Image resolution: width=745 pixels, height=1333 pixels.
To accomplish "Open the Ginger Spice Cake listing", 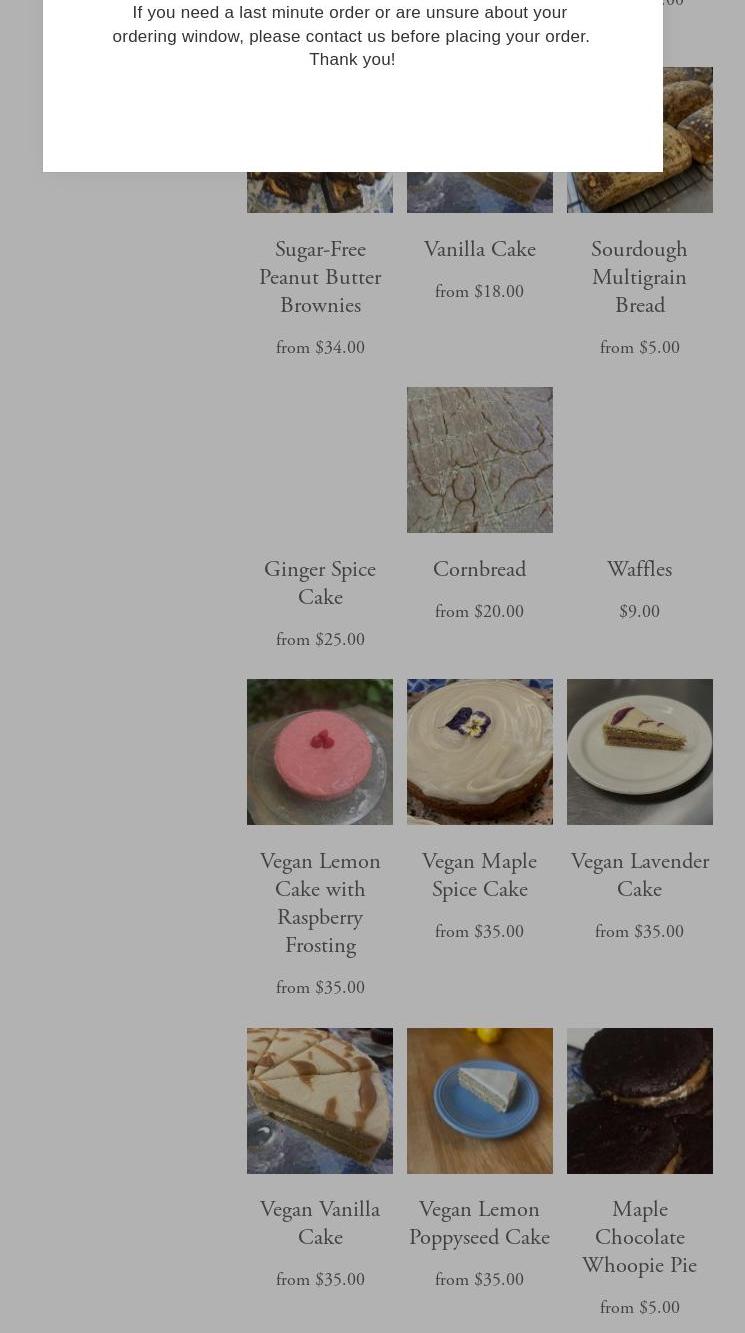I will click(x=320, y=583).
